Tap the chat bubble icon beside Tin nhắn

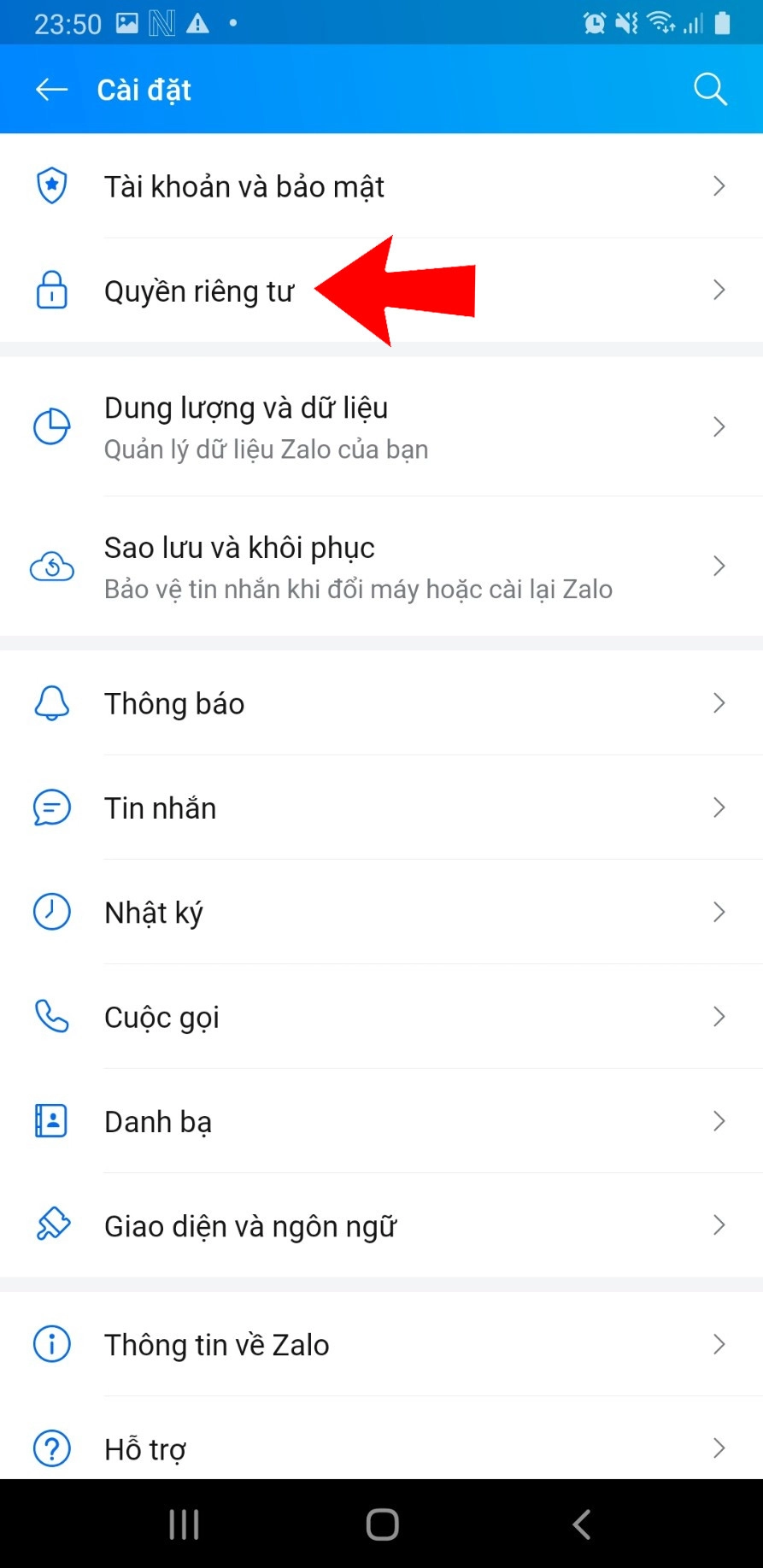coord(51,807)
